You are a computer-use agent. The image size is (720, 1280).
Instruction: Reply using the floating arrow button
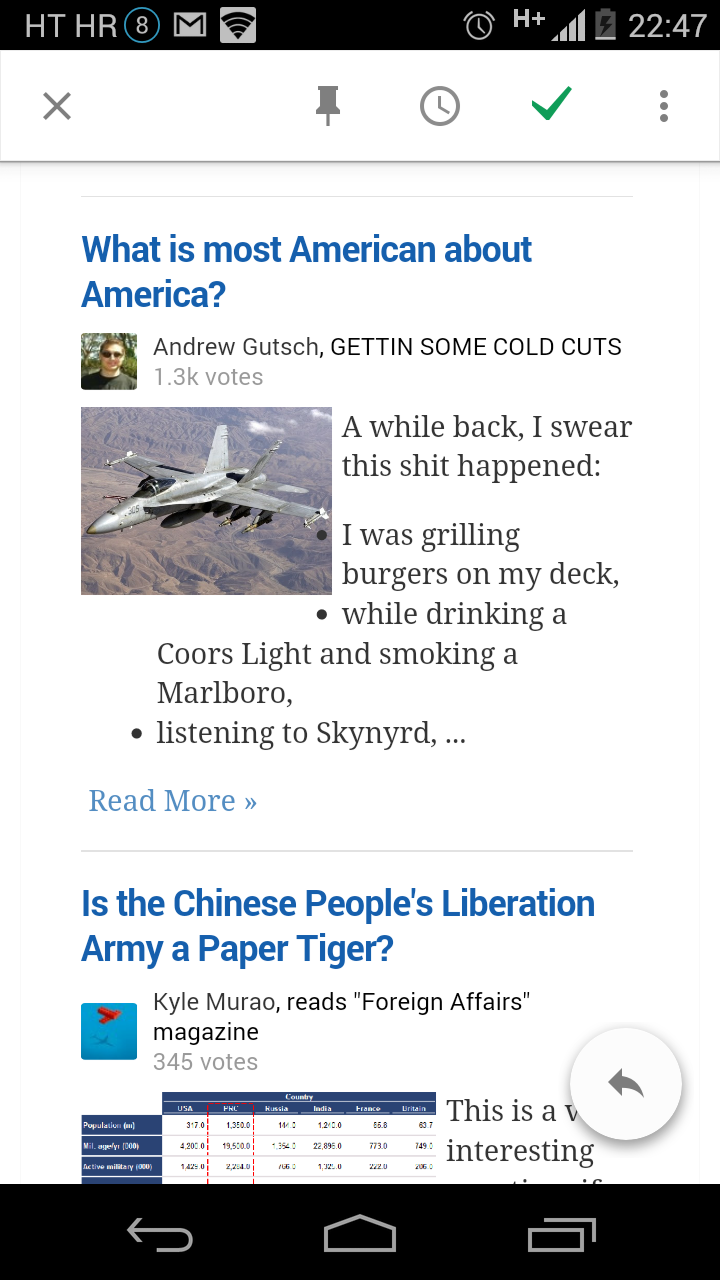tap(626, 1083)
